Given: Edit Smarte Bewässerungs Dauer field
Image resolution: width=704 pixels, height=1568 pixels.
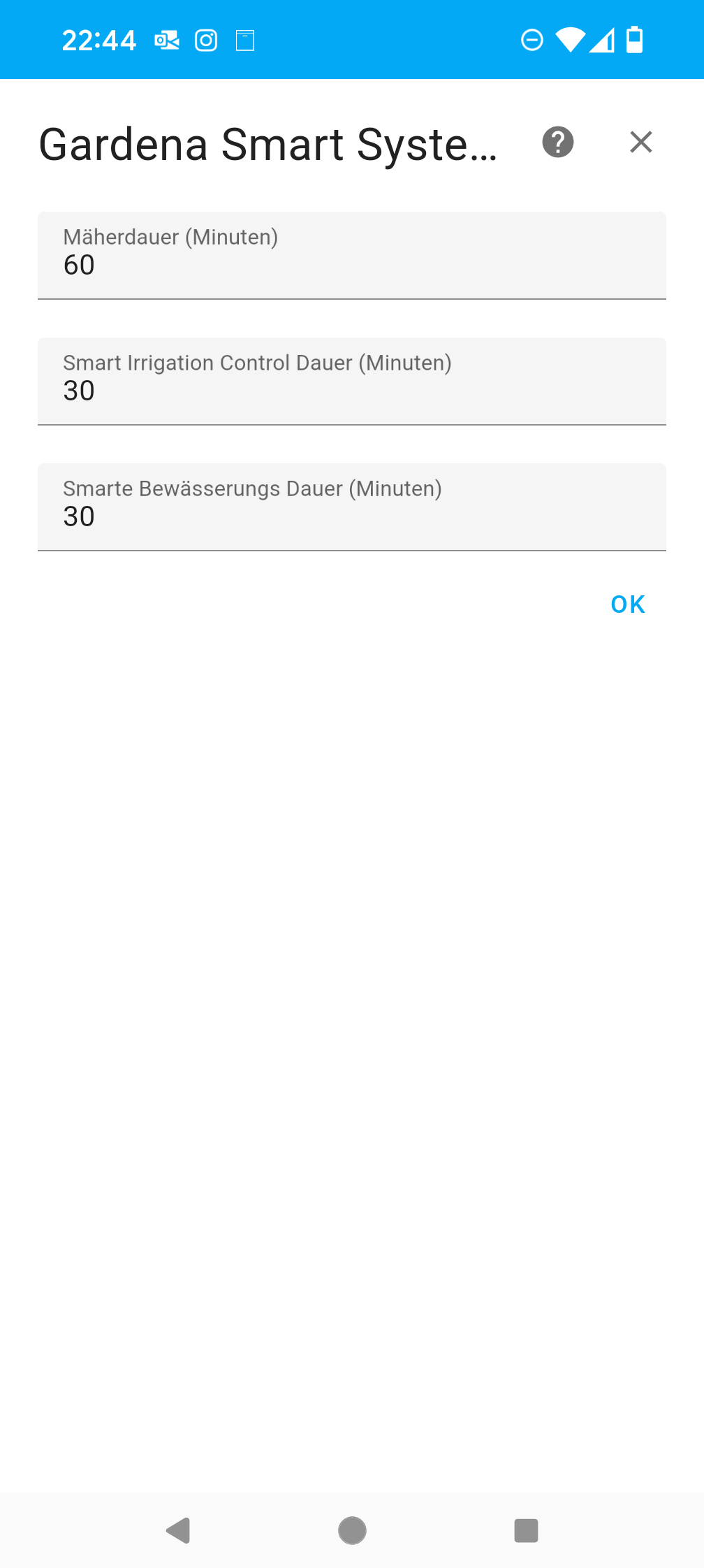Looking at the screenshot, I should (352, 507).
